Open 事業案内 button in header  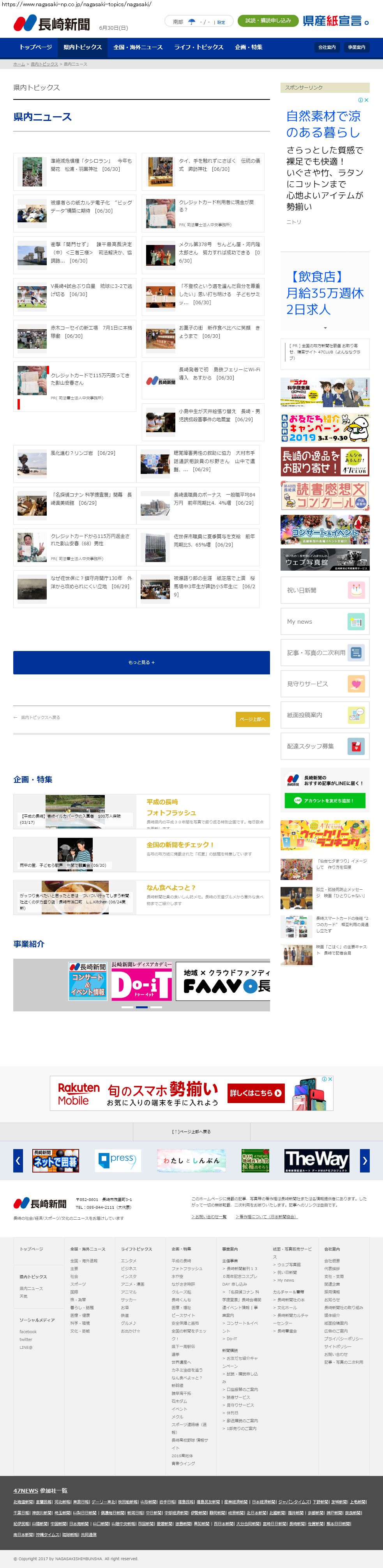(356, 48)
